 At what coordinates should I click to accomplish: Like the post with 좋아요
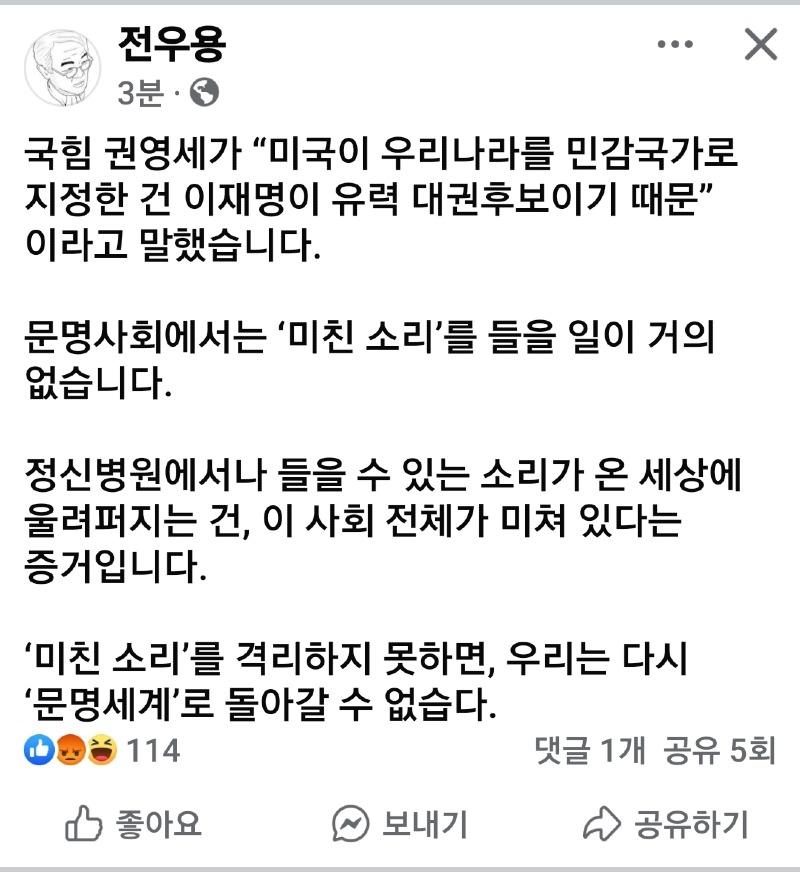[133, 824]
